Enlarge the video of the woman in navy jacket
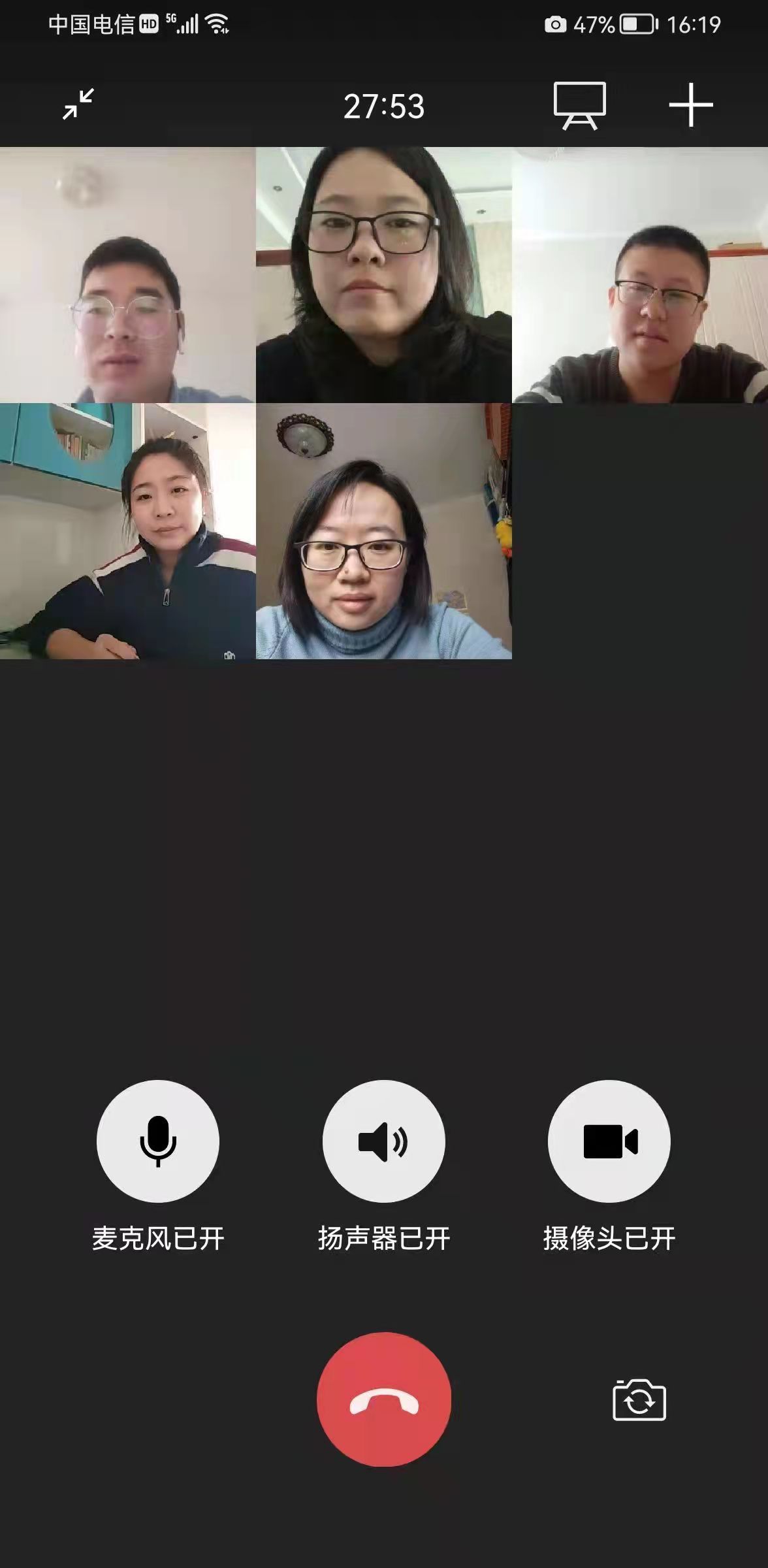 click(127, 531)
